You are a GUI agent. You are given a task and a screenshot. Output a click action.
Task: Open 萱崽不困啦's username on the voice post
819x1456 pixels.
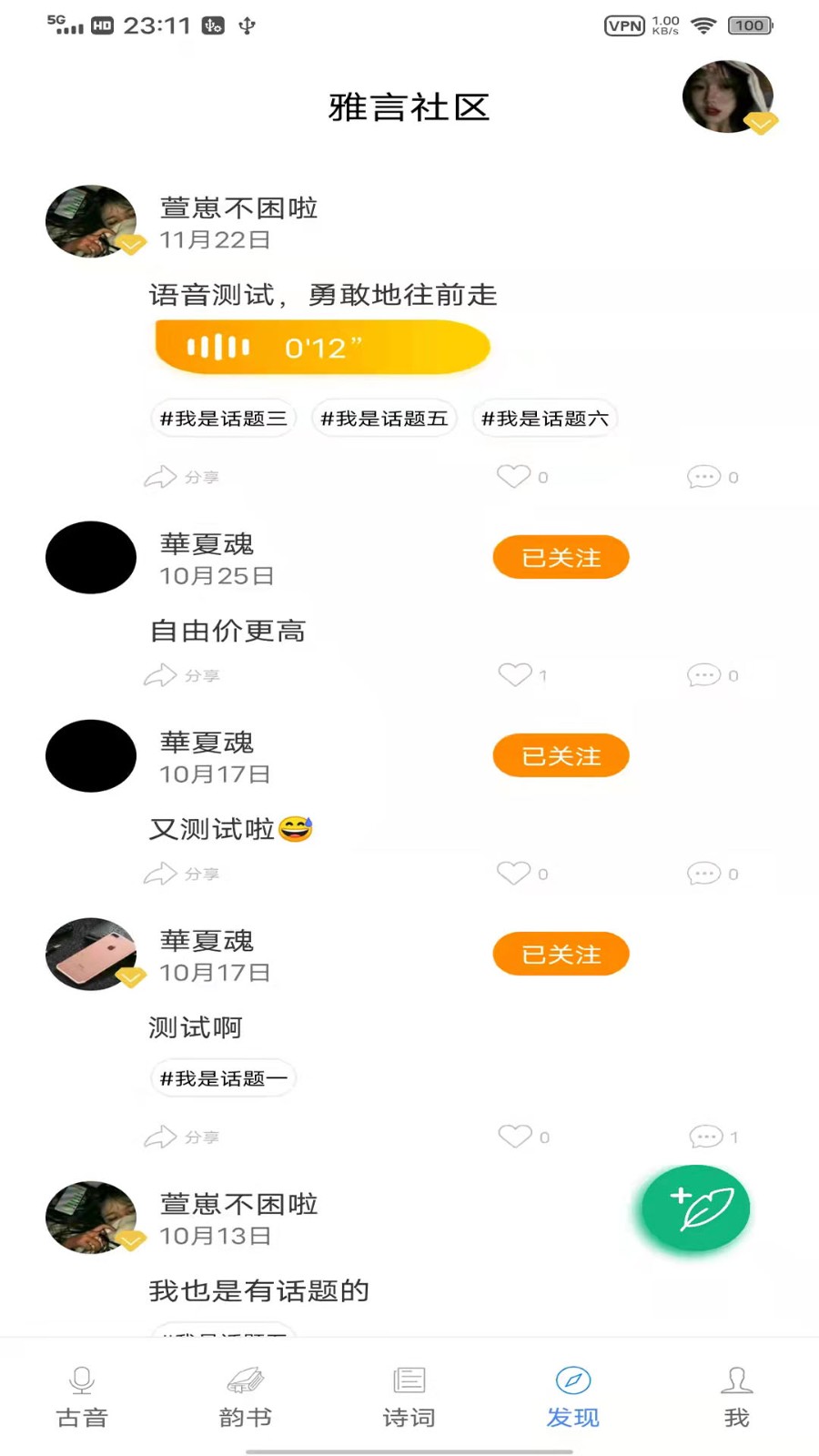click(x=238, y=207)
